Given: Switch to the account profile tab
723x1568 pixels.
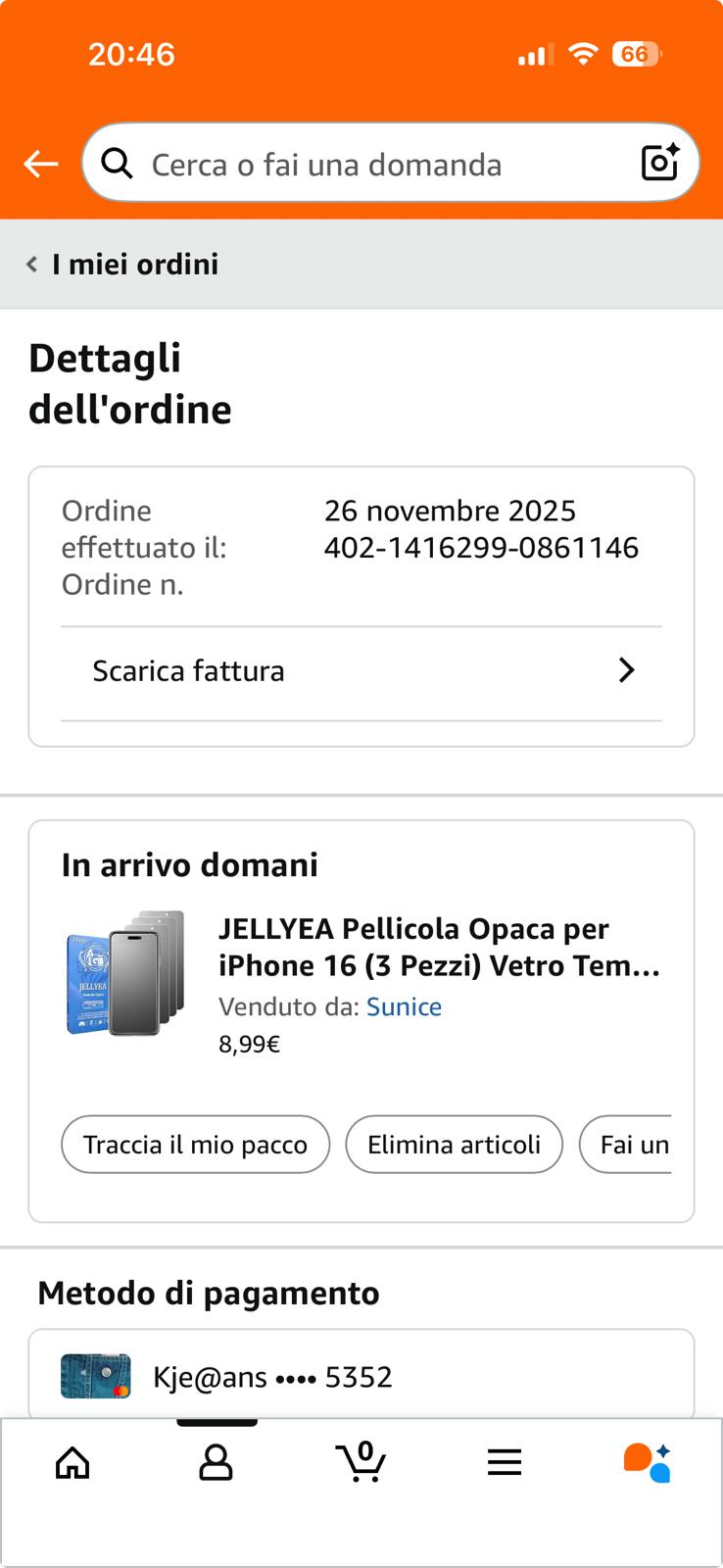Looking at the screenshot, I should pyautogui.click(x=216, y=1463).
